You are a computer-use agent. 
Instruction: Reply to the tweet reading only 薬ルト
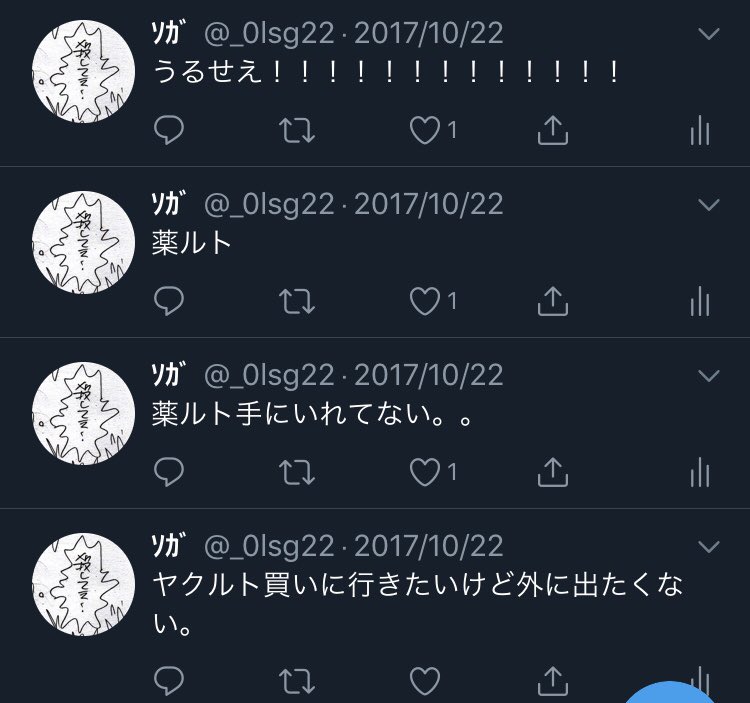(x=169, y=300)
